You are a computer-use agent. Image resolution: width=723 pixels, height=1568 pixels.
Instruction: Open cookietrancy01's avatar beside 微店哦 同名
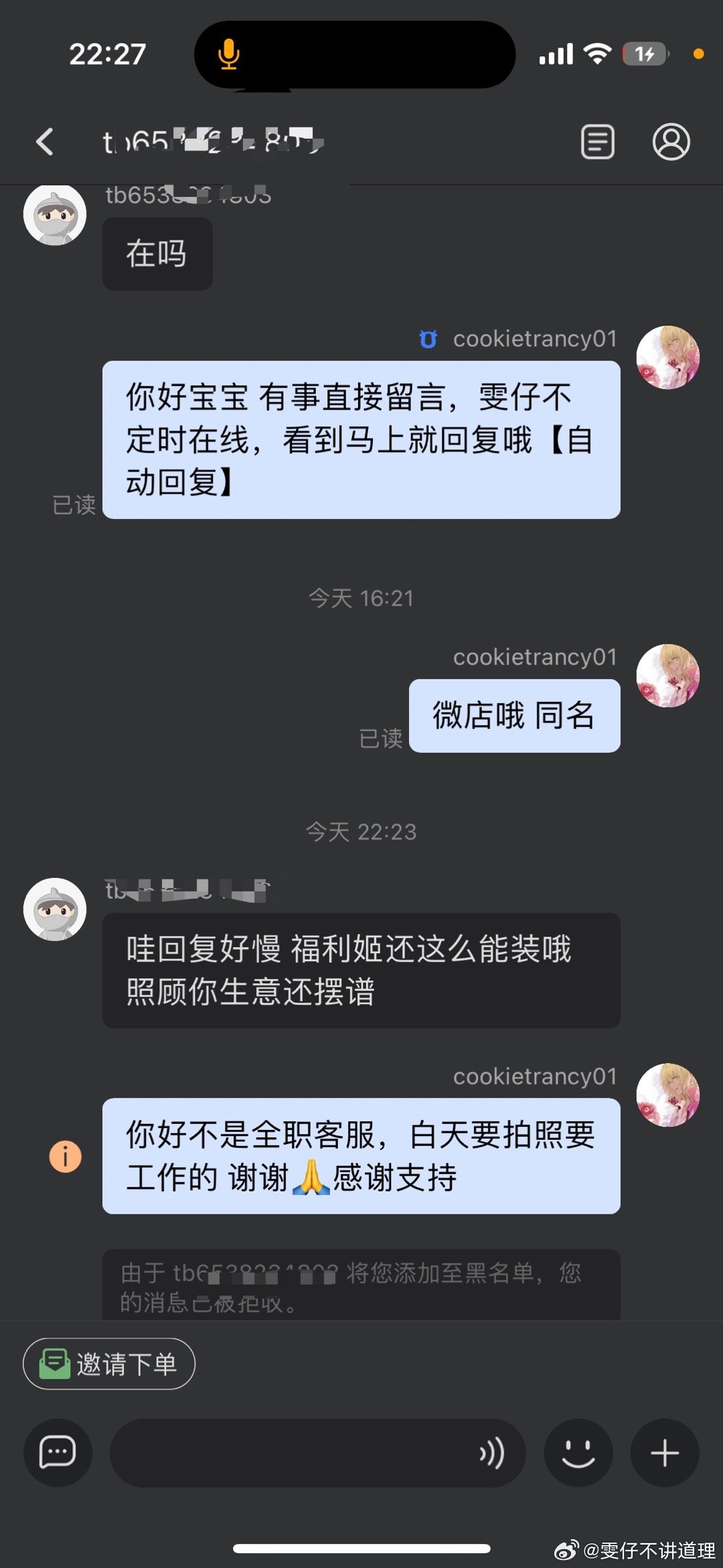point(667,676)
